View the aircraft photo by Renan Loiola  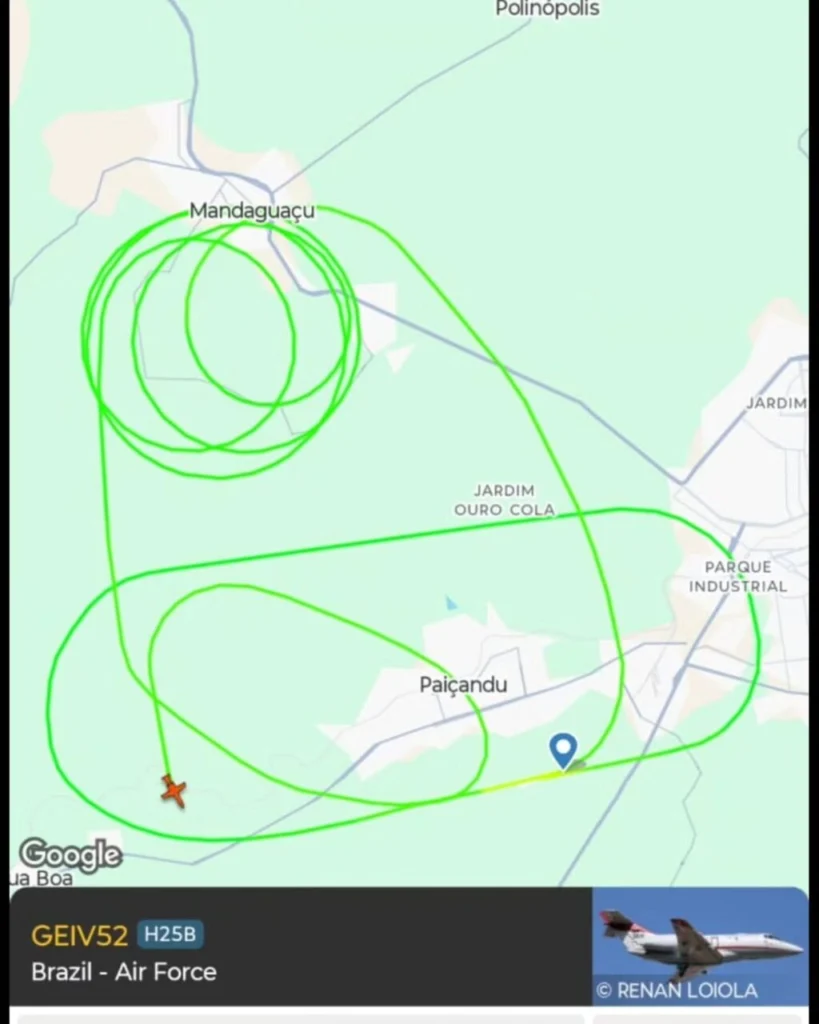tap(700, 946)
